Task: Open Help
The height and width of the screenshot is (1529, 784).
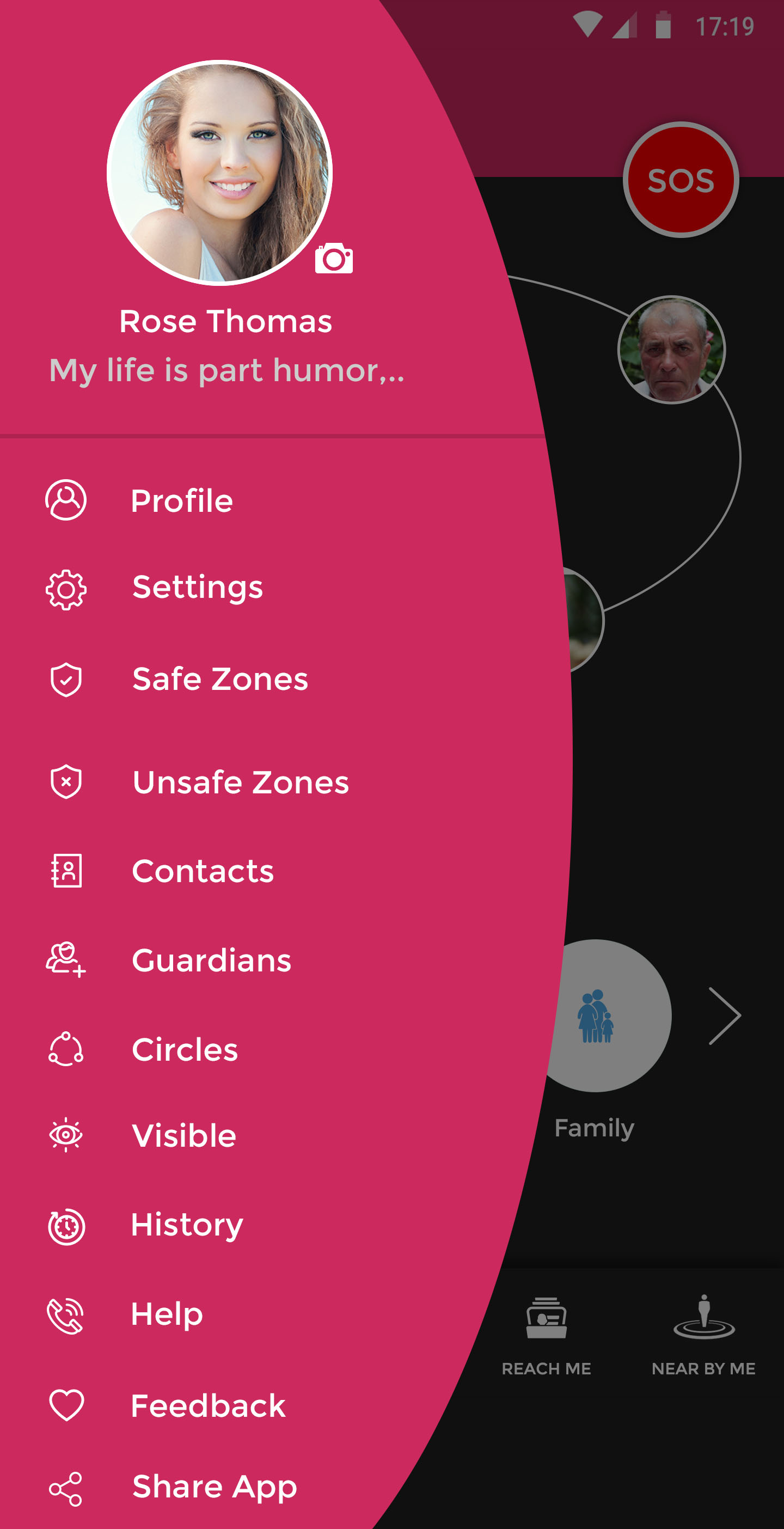Action: [167, 1314]
